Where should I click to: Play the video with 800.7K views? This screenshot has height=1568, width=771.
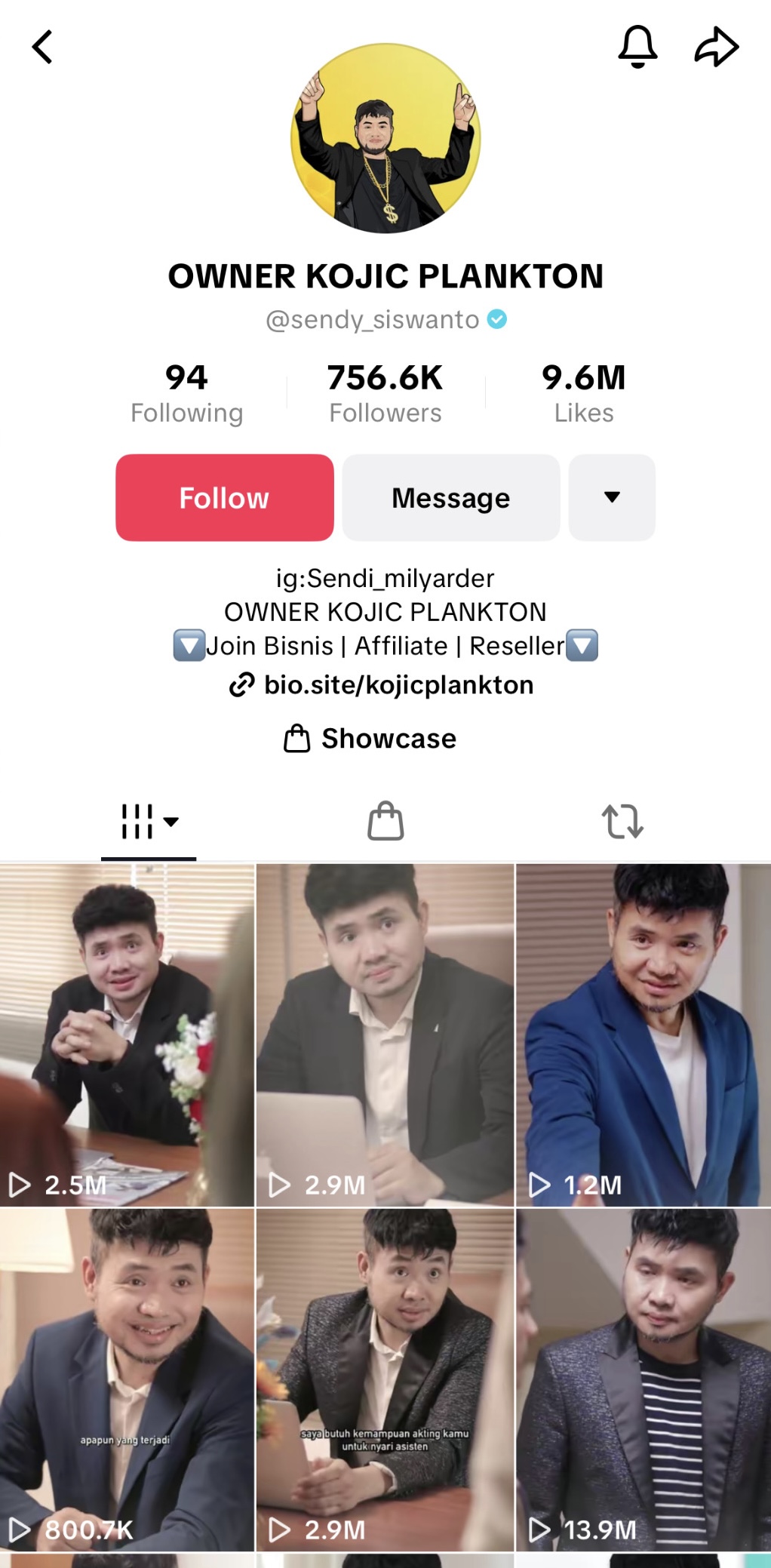pyautogui.click(x=127, y=1379)
